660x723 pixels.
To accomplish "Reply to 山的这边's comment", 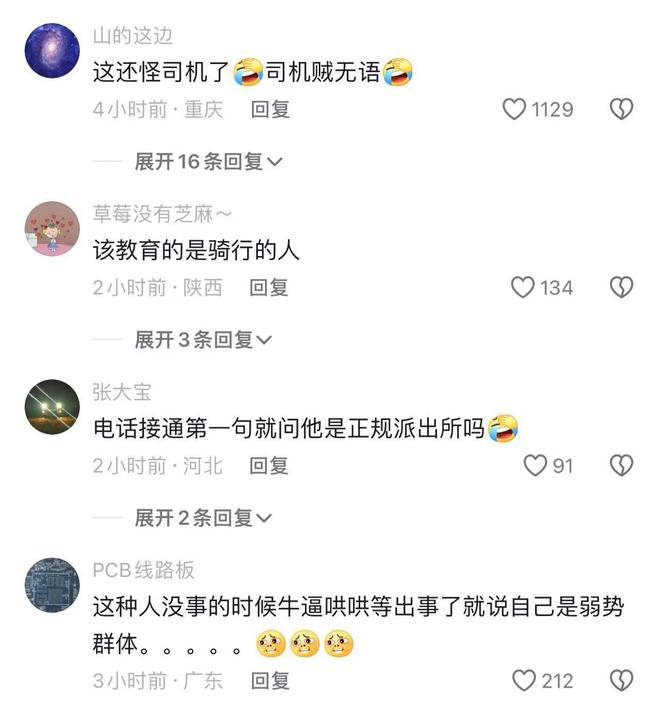I will coord(269,110).
